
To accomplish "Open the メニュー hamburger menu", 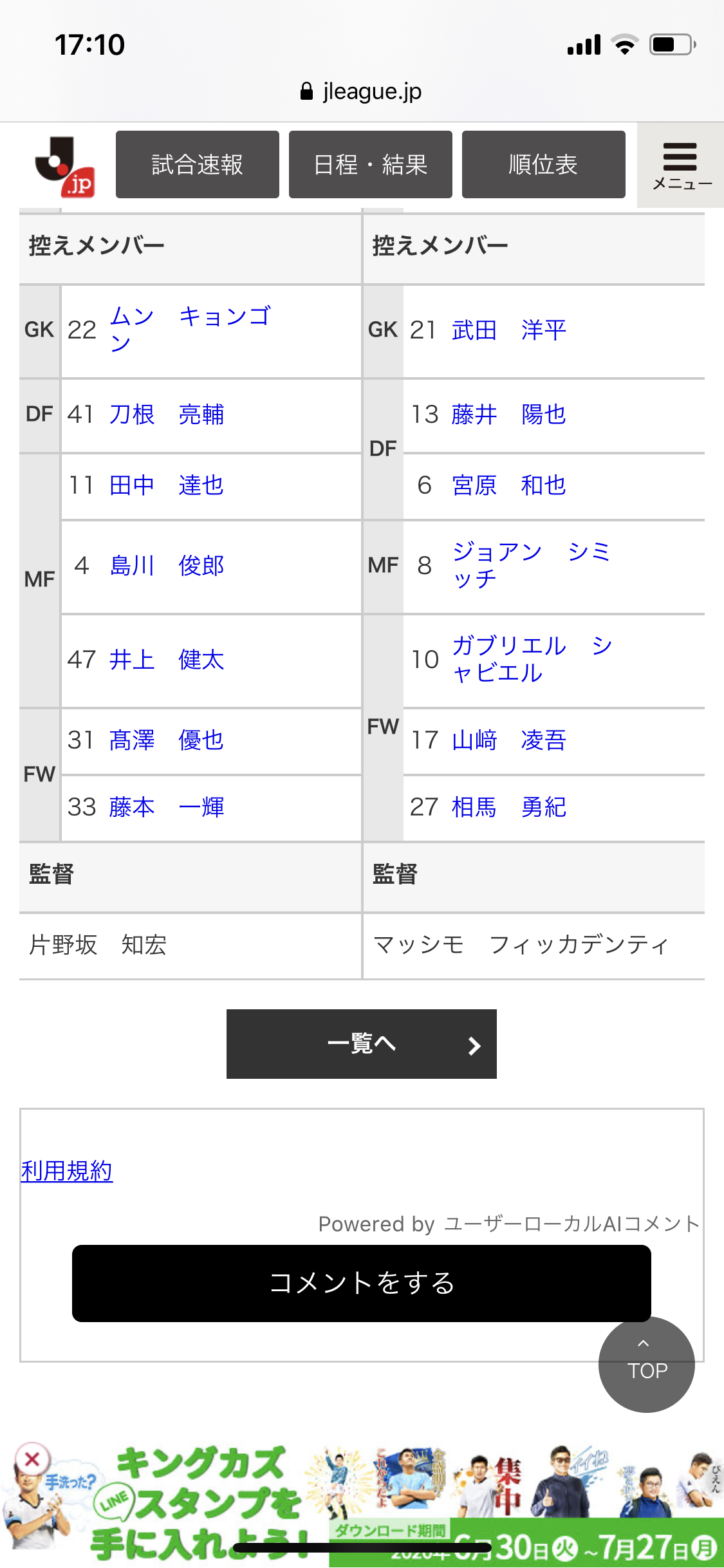I will 681,165.
